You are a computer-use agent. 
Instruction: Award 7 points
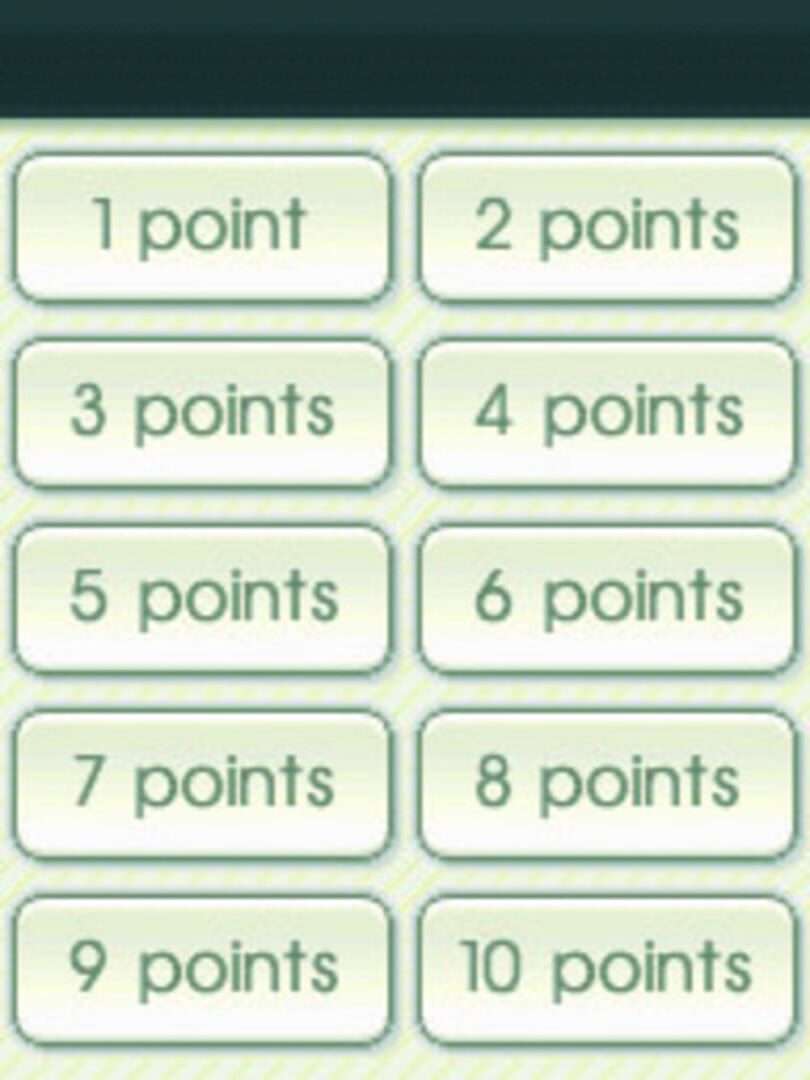(201, 784)
